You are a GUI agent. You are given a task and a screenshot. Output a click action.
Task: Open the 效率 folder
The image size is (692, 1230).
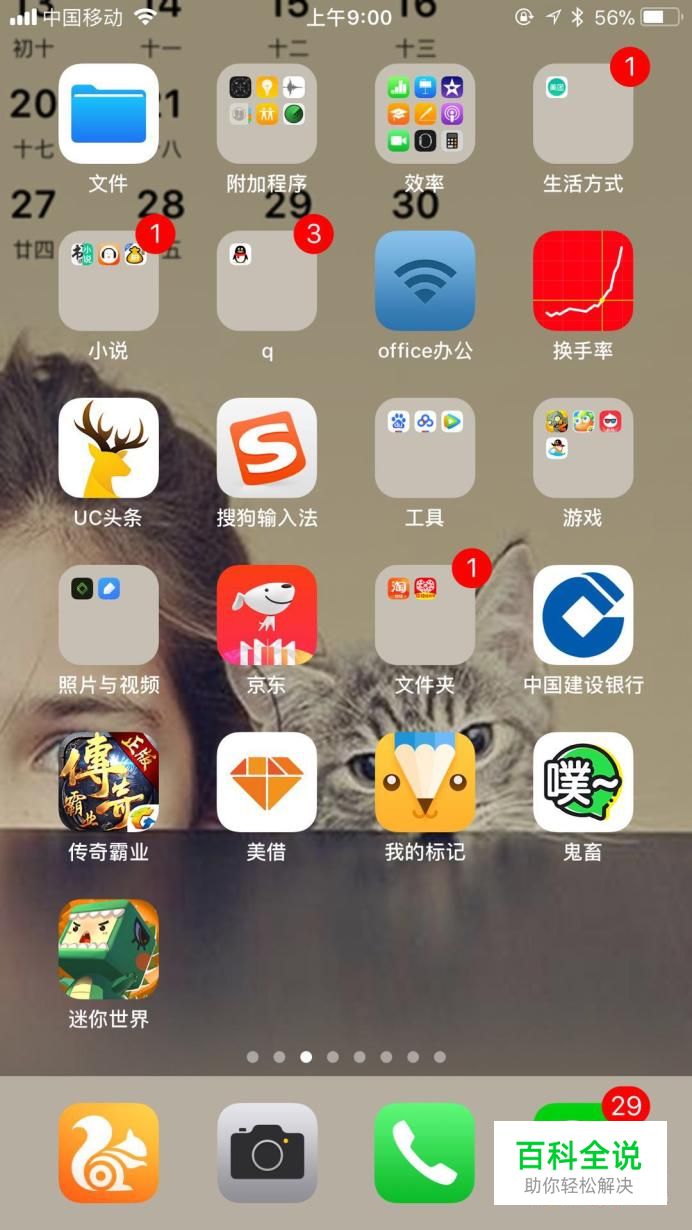tap(425, 114)
